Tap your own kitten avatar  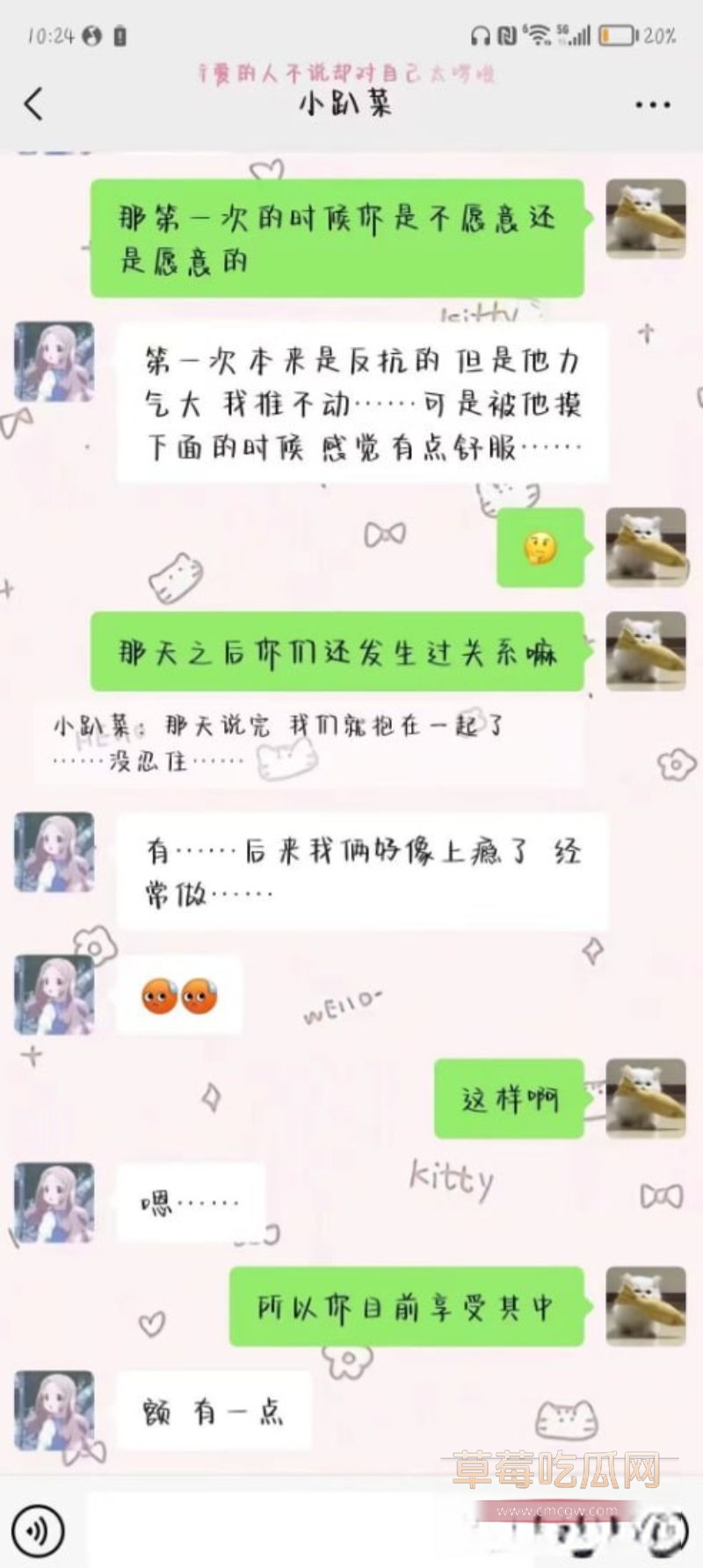click(647, 218)
